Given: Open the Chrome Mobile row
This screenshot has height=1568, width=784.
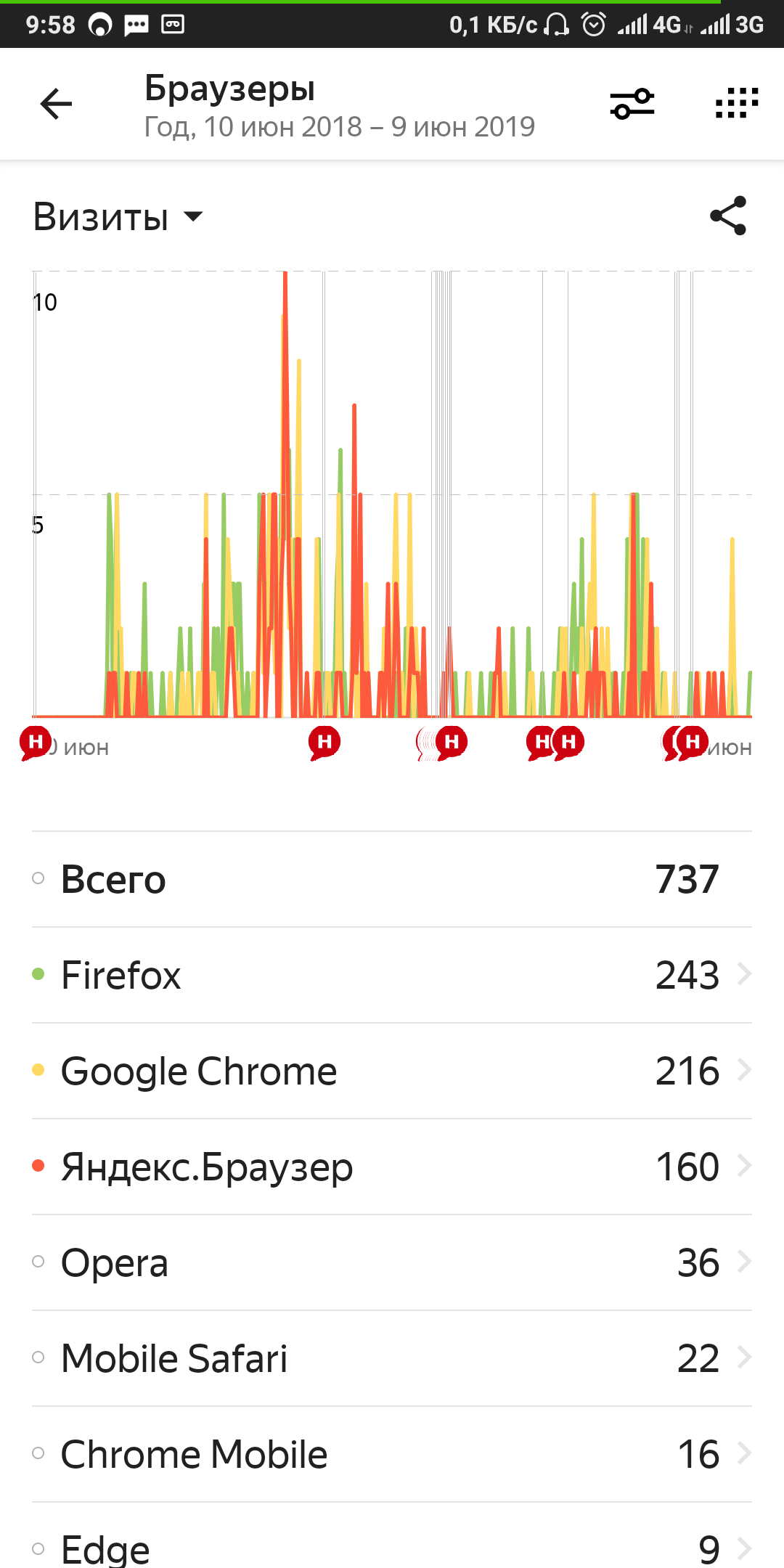Looking at the screenshot, I should coord(392,1454).
